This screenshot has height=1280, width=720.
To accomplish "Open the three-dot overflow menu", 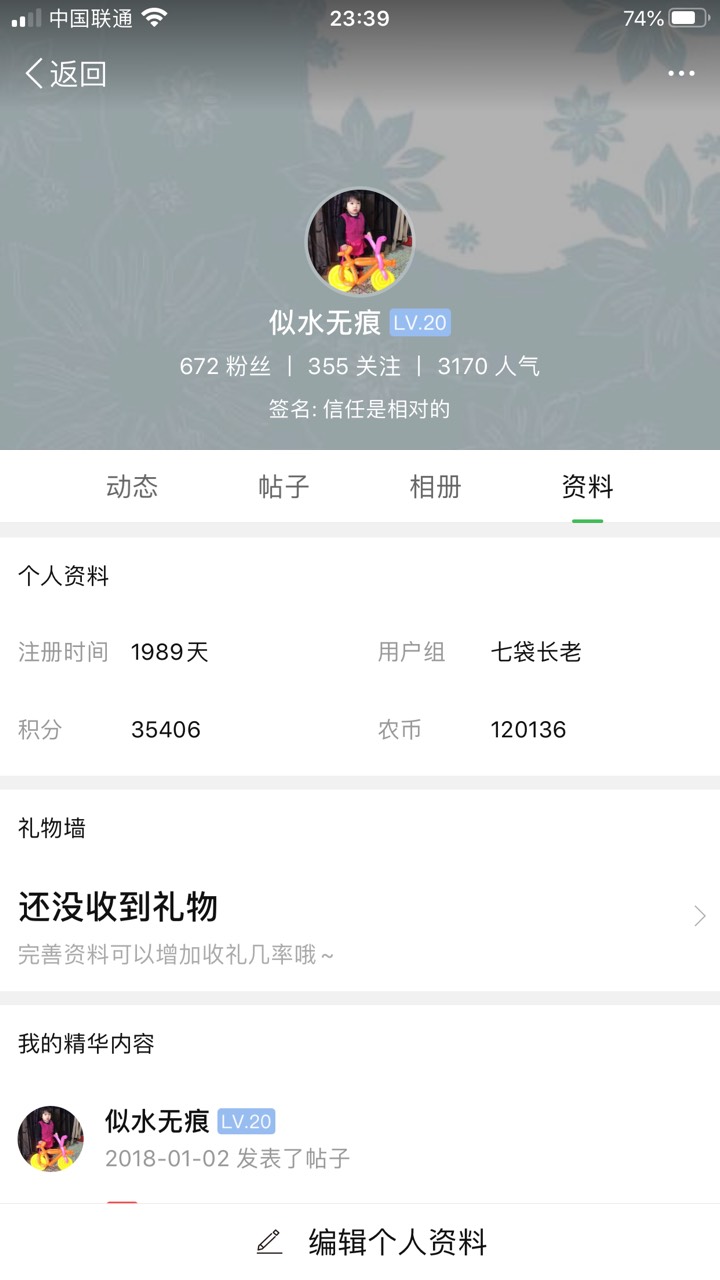I will click(x=681, y=73).
